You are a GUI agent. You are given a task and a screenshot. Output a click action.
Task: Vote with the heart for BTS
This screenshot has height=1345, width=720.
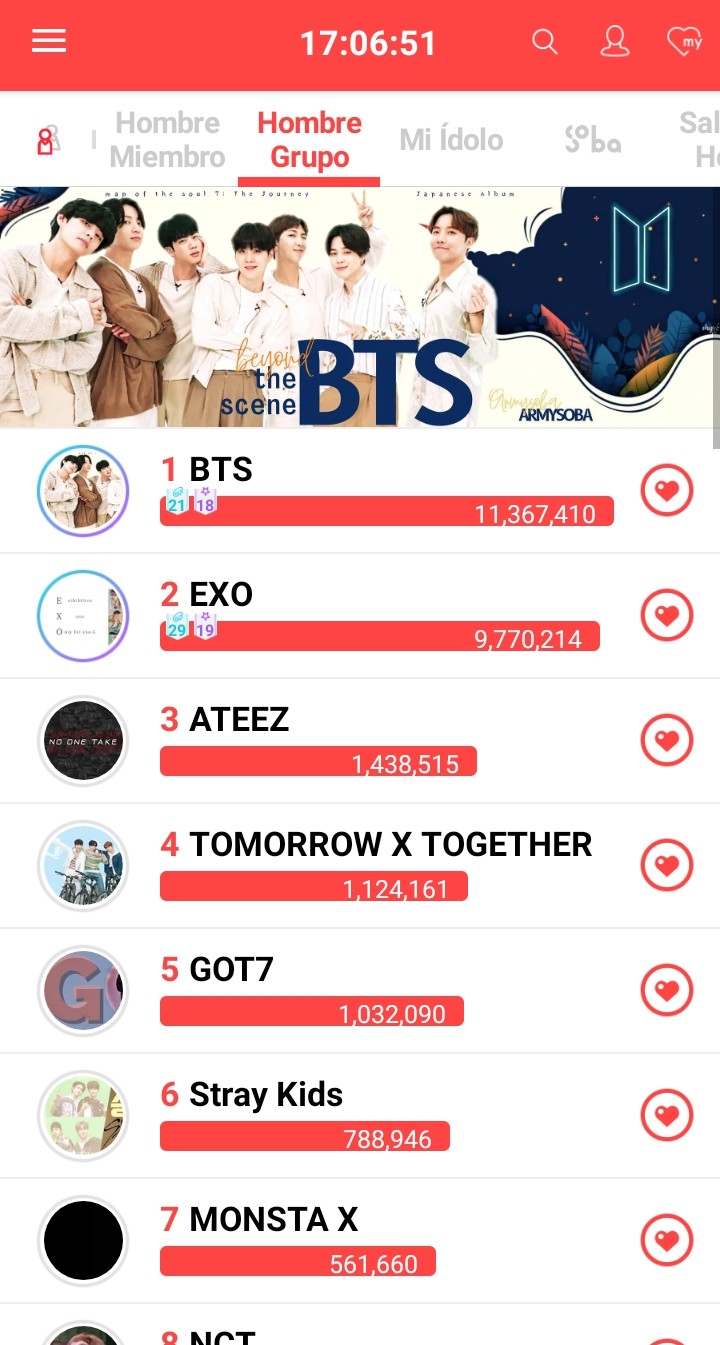[x=666, y=491]
